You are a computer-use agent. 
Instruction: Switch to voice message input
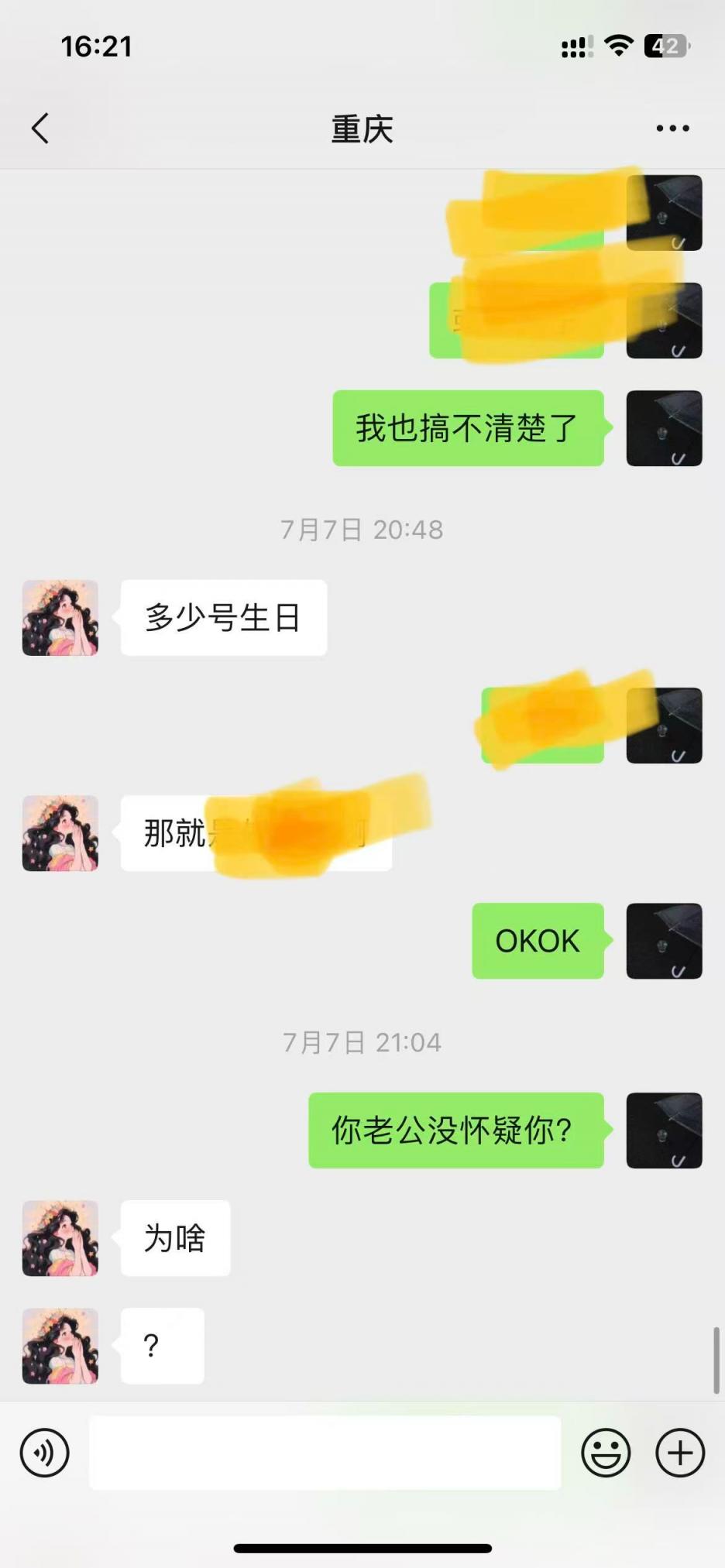pyautogui.click(x=44, y=1452)
